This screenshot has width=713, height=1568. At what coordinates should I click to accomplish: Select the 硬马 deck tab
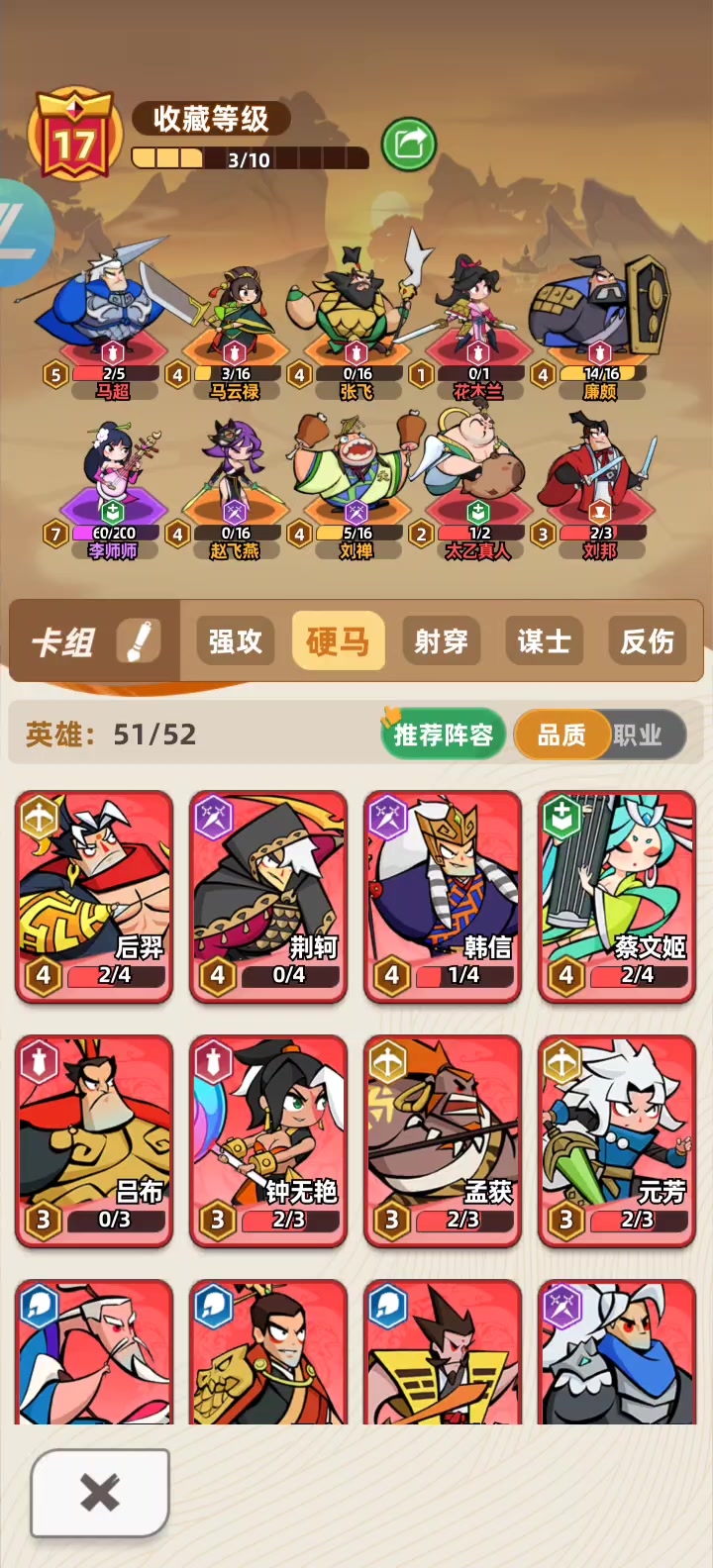tap(338, 641)
